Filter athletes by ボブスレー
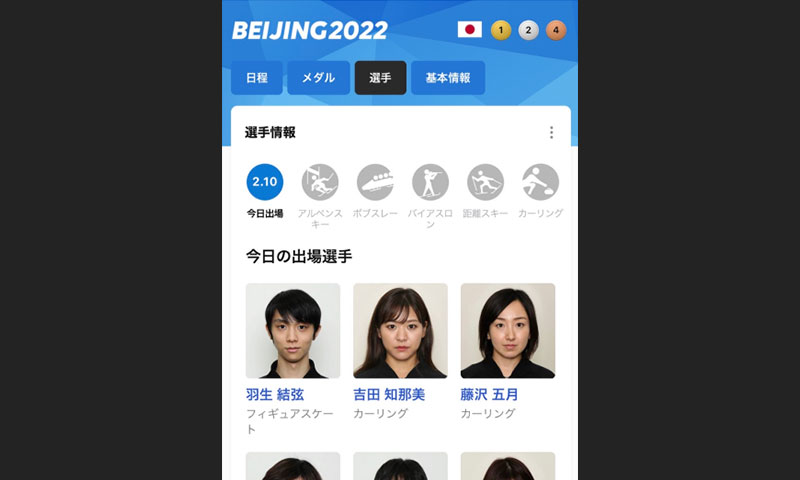The image size is (800, 480). [375, 182]
